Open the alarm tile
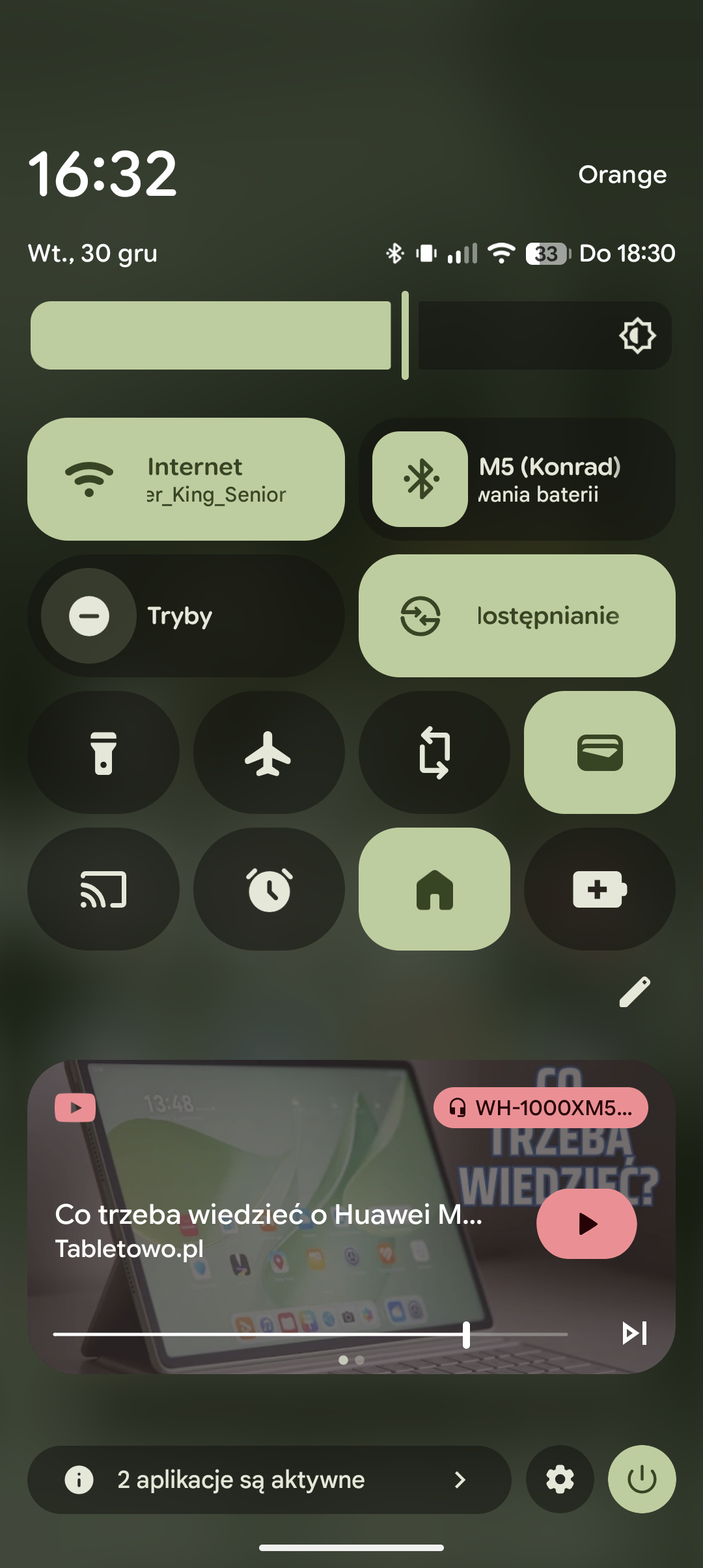 [269, 889]
